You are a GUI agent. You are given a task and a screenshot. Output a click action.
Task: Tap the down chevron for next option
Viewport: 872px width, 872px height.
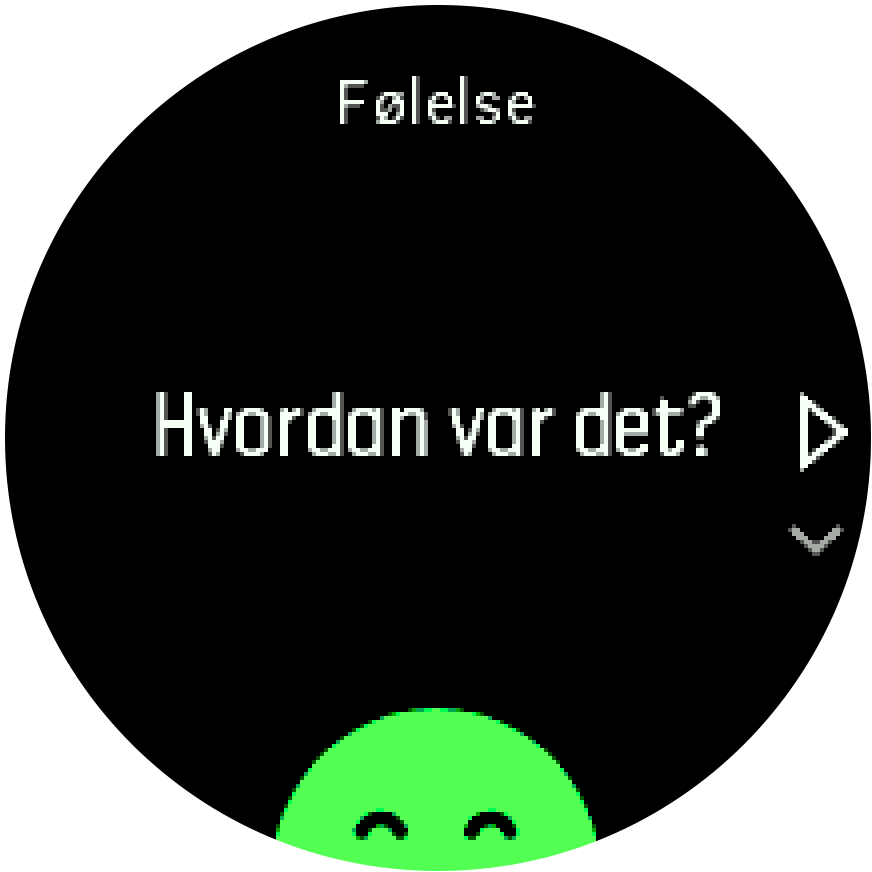click(816, 540)
